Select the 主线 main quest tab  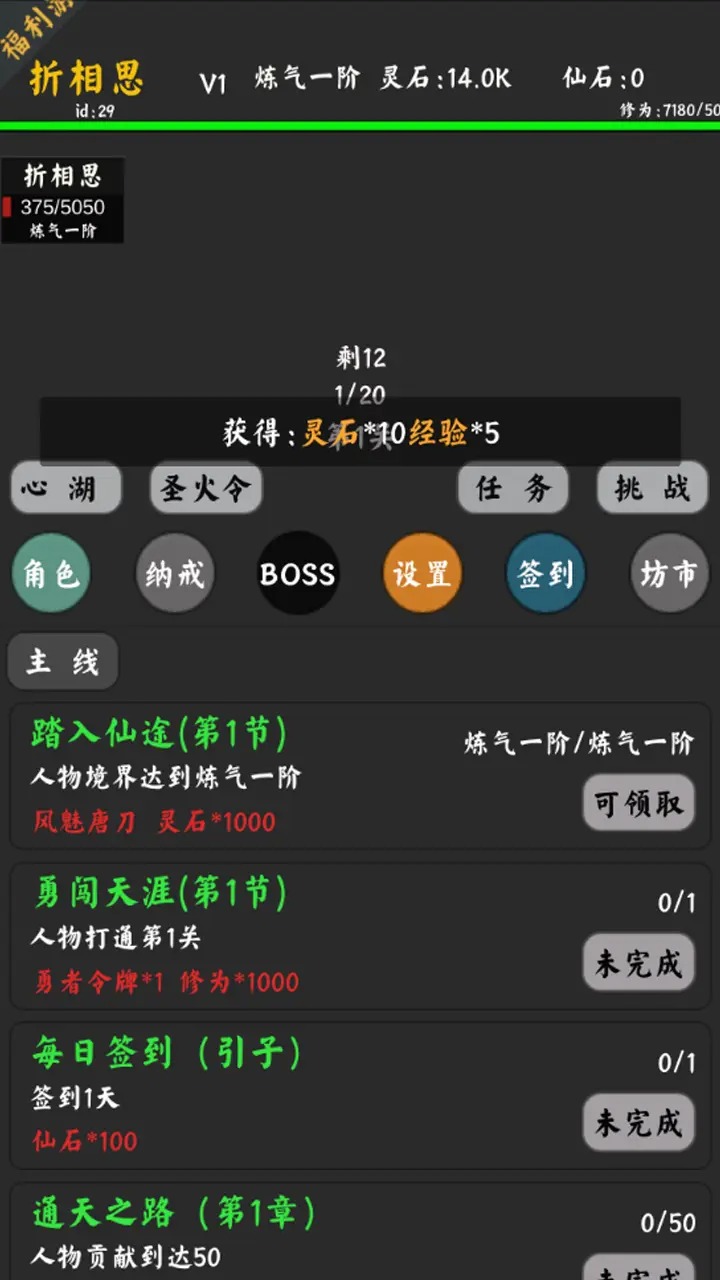[63, 662]
